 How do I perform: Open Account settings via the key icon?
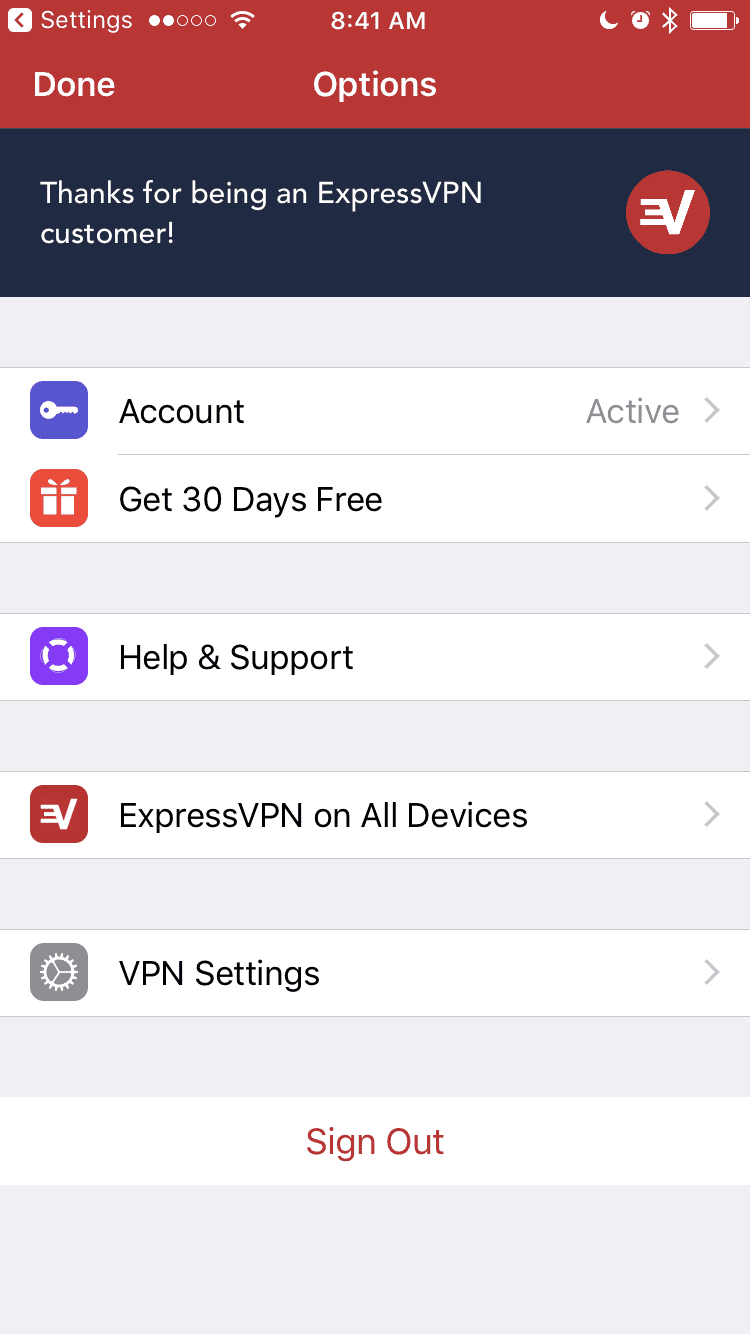[58, 410]
